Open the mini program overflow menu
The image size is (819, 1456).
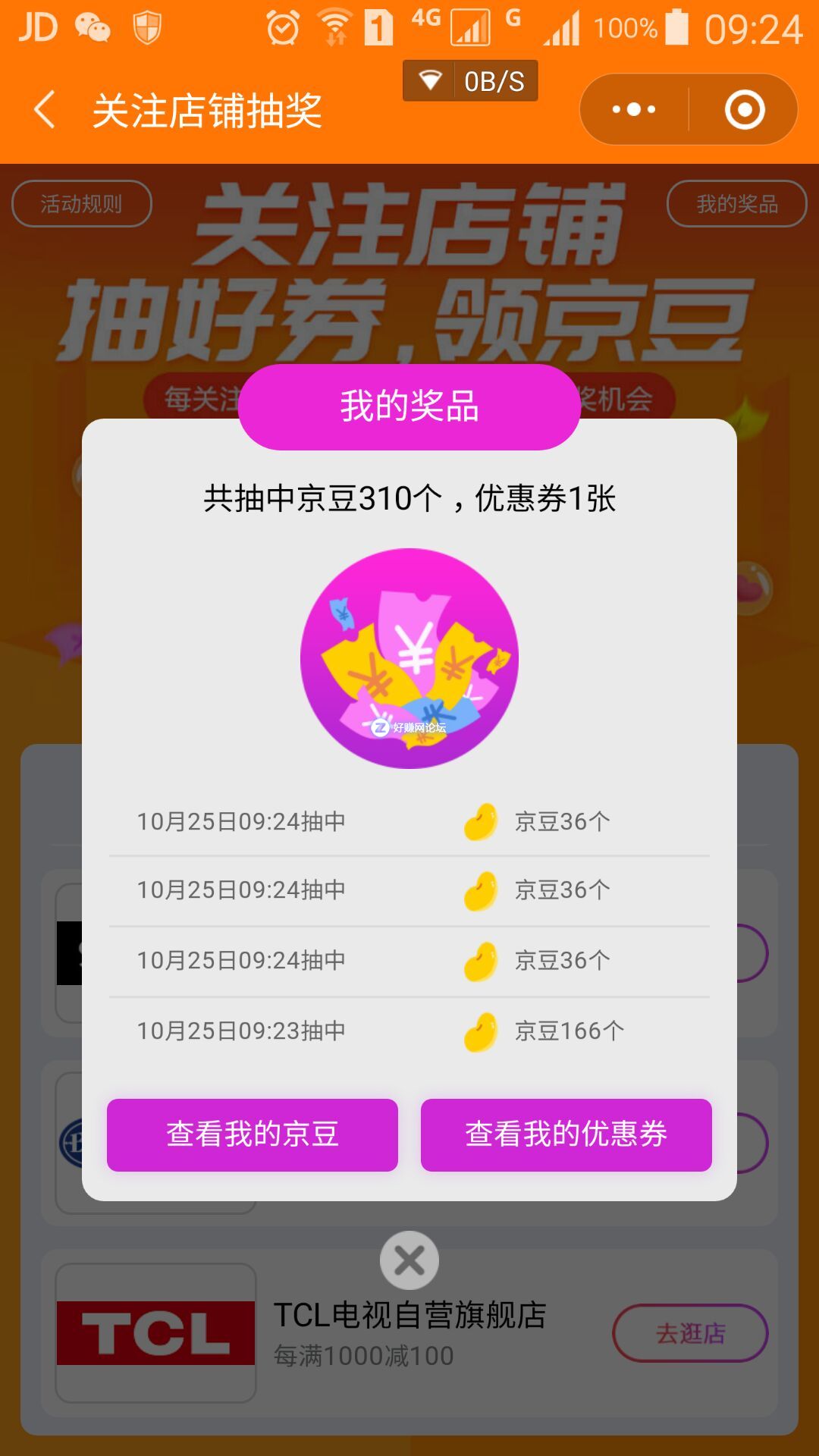(634, 110)
